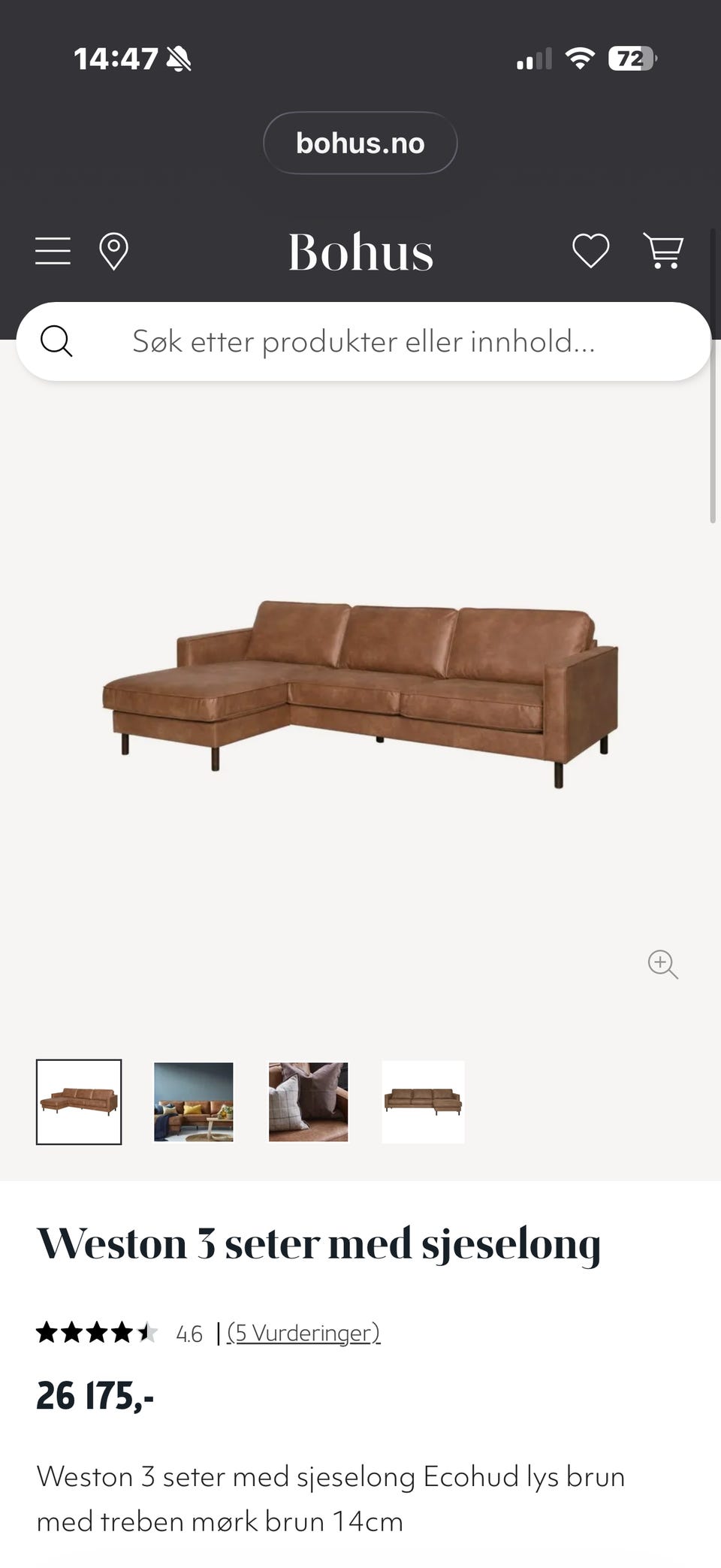Viewport: 721px width, 1568px height.
Task: Open the hamburger menu
Action: pos(53,251)
